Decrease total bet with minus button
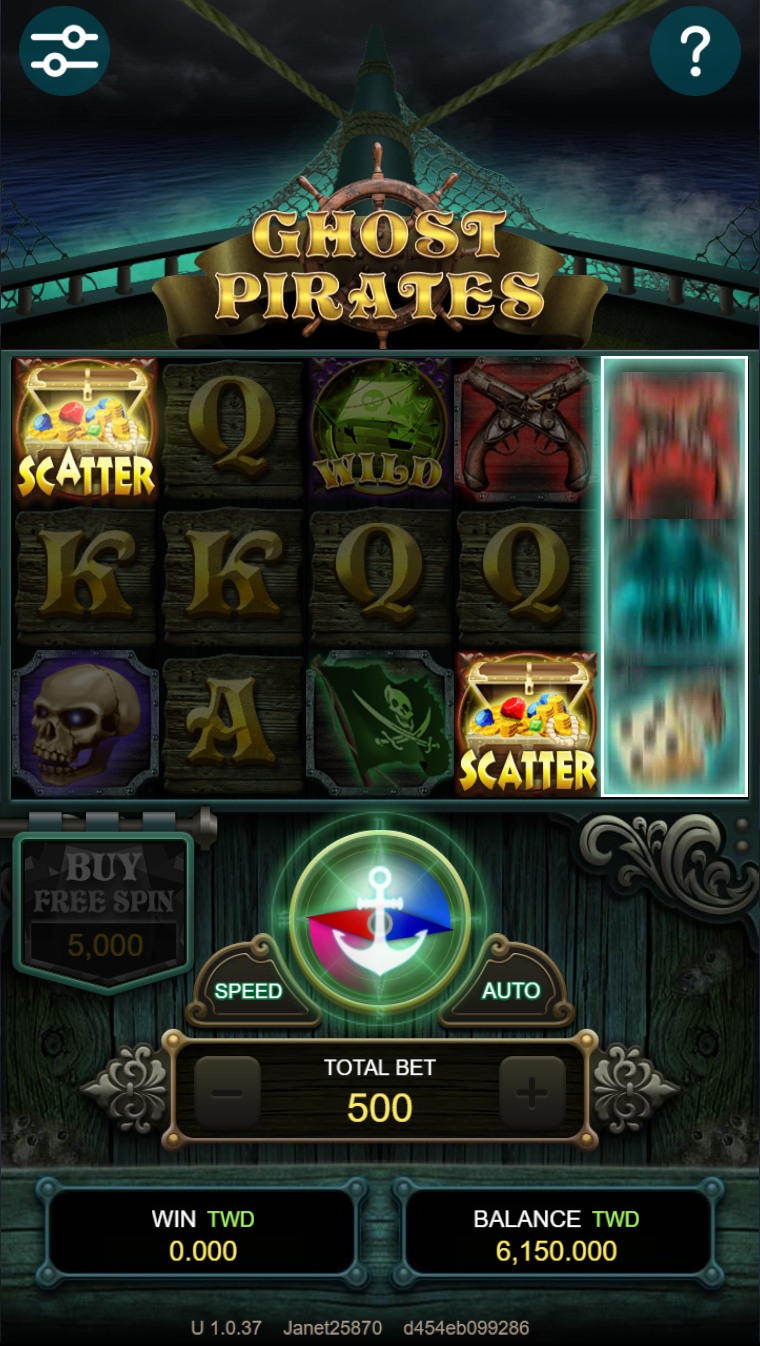 point(227,1092)
